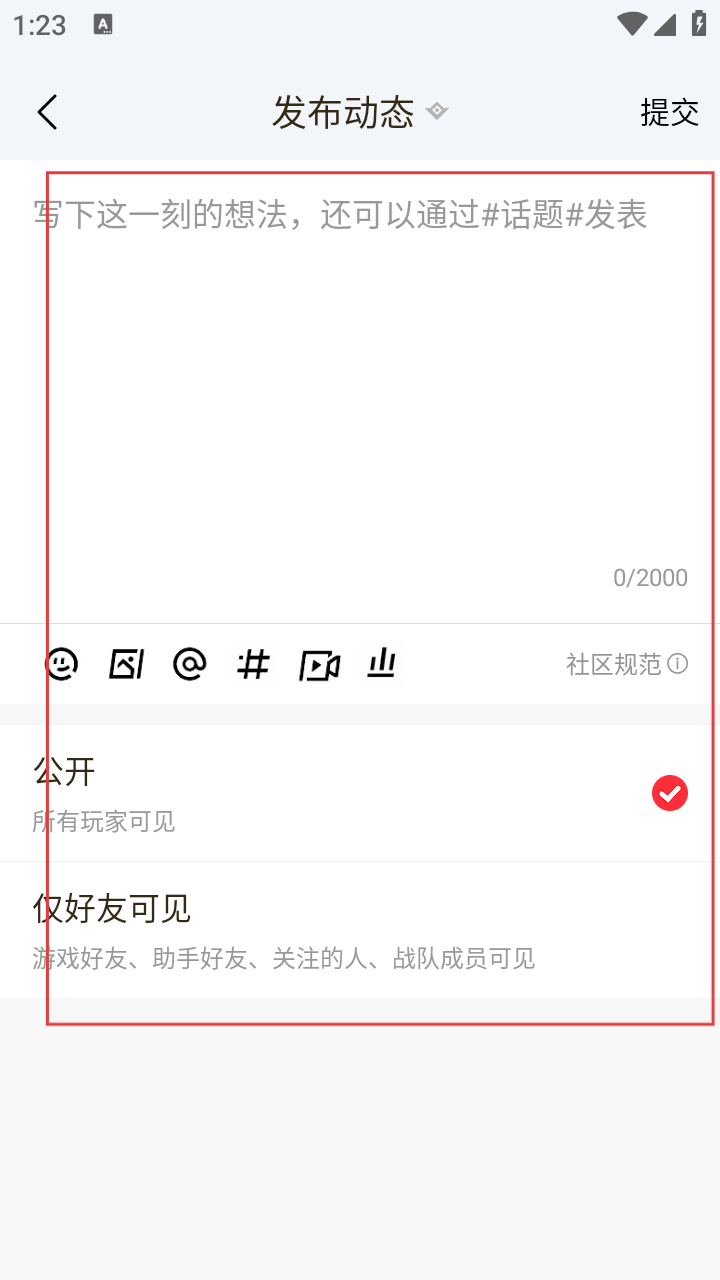
Task: Tap the bar chart icon in the toolbar
Action: (381, 664)
